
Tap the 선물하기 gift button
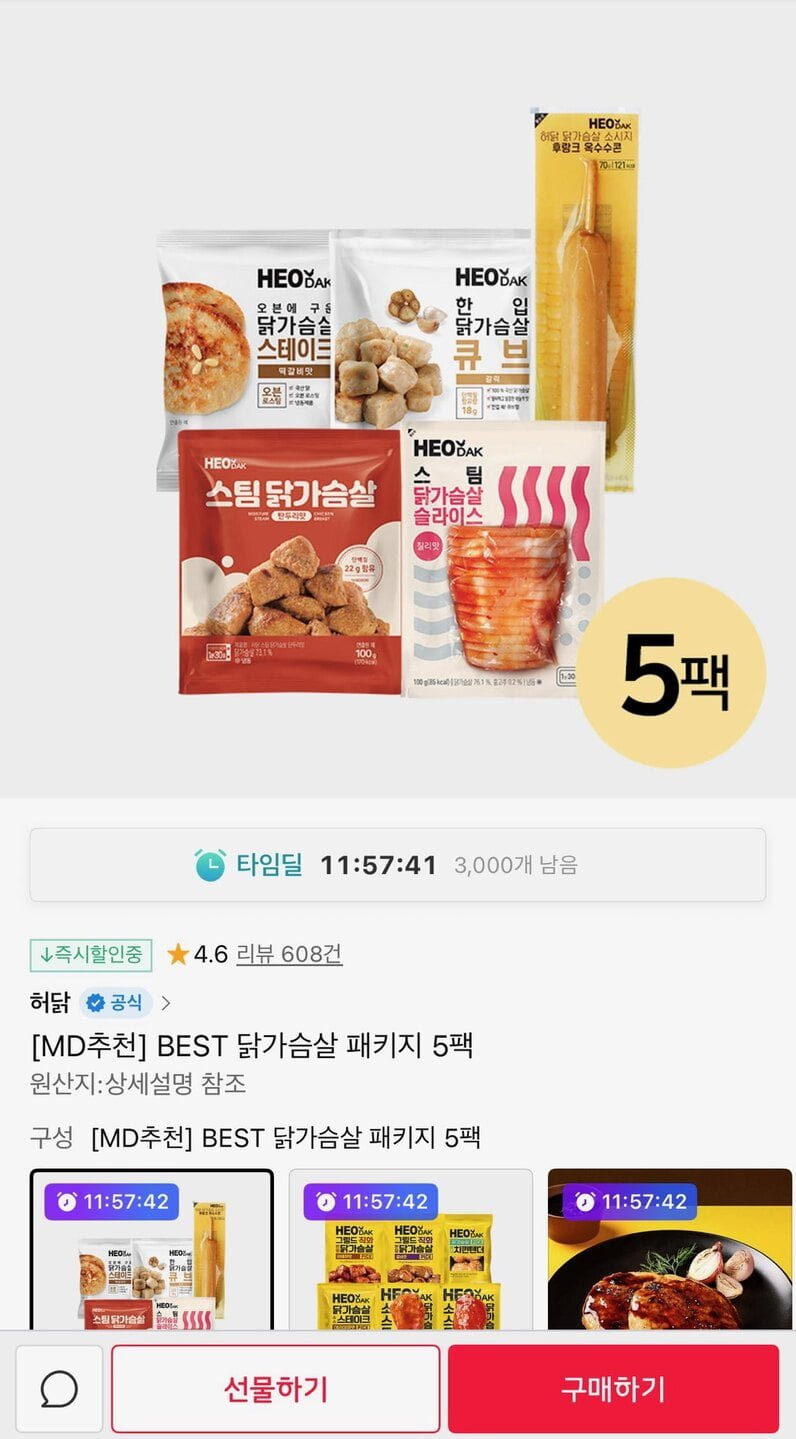point(275,1388)
